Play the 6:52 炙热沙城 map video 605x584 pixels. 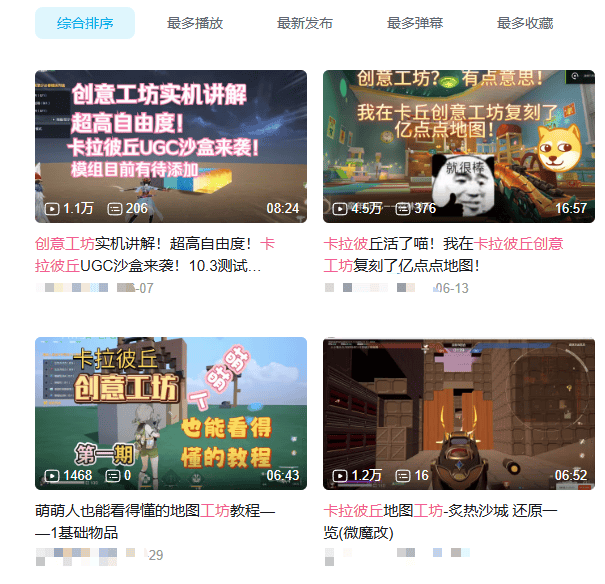click(x=459, y=413)
